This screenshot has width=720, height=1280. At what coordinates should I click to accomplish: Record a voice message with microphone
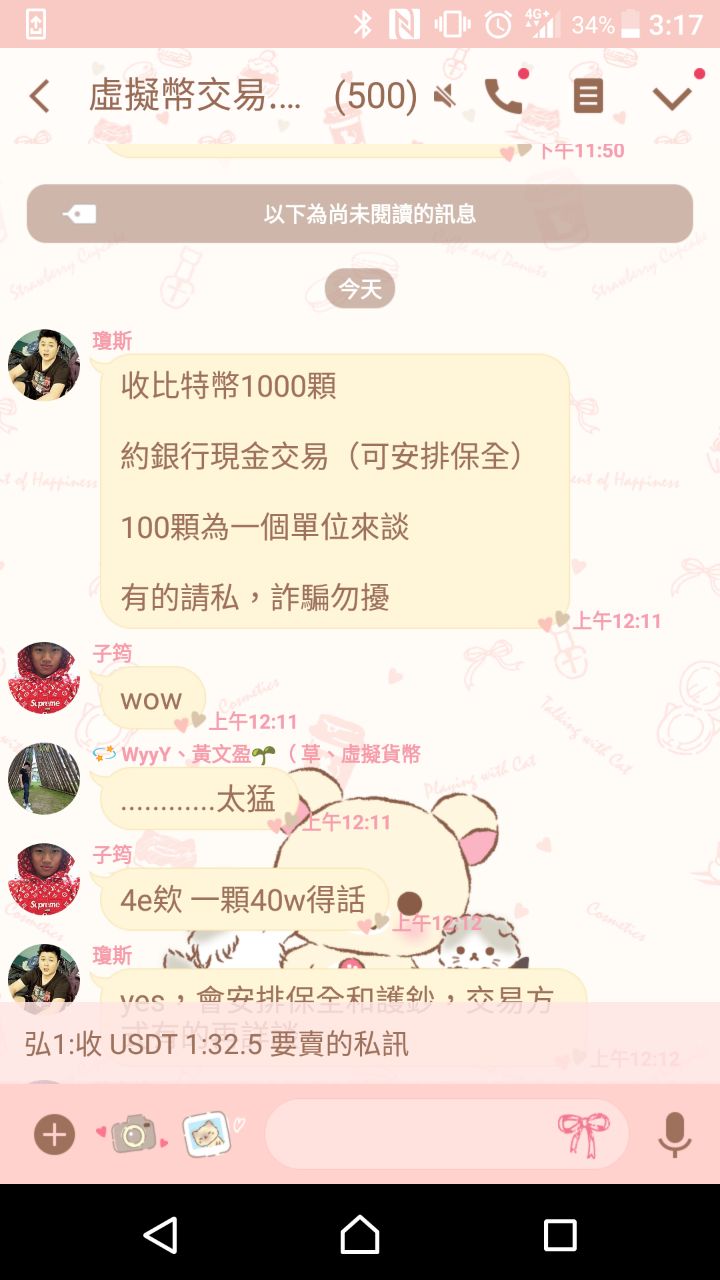coord(675,1135)
